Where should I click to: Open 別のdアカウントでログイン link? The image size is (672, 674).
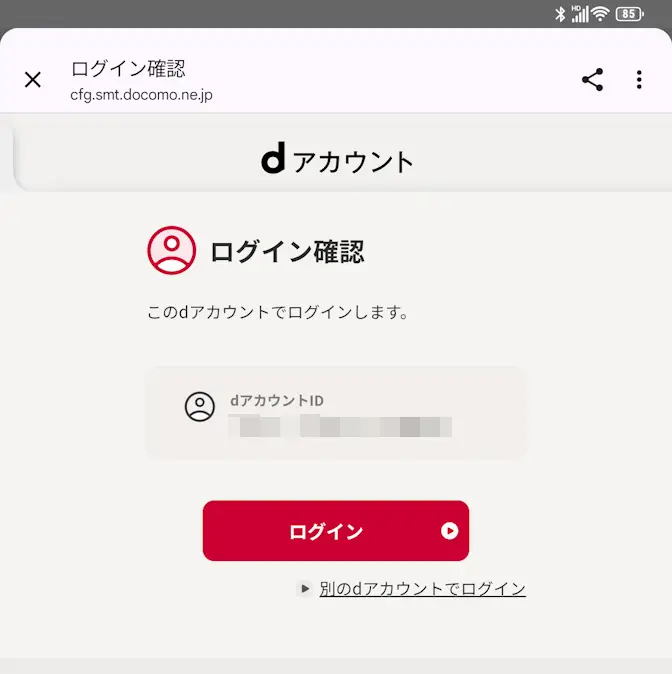pos(422,589)
